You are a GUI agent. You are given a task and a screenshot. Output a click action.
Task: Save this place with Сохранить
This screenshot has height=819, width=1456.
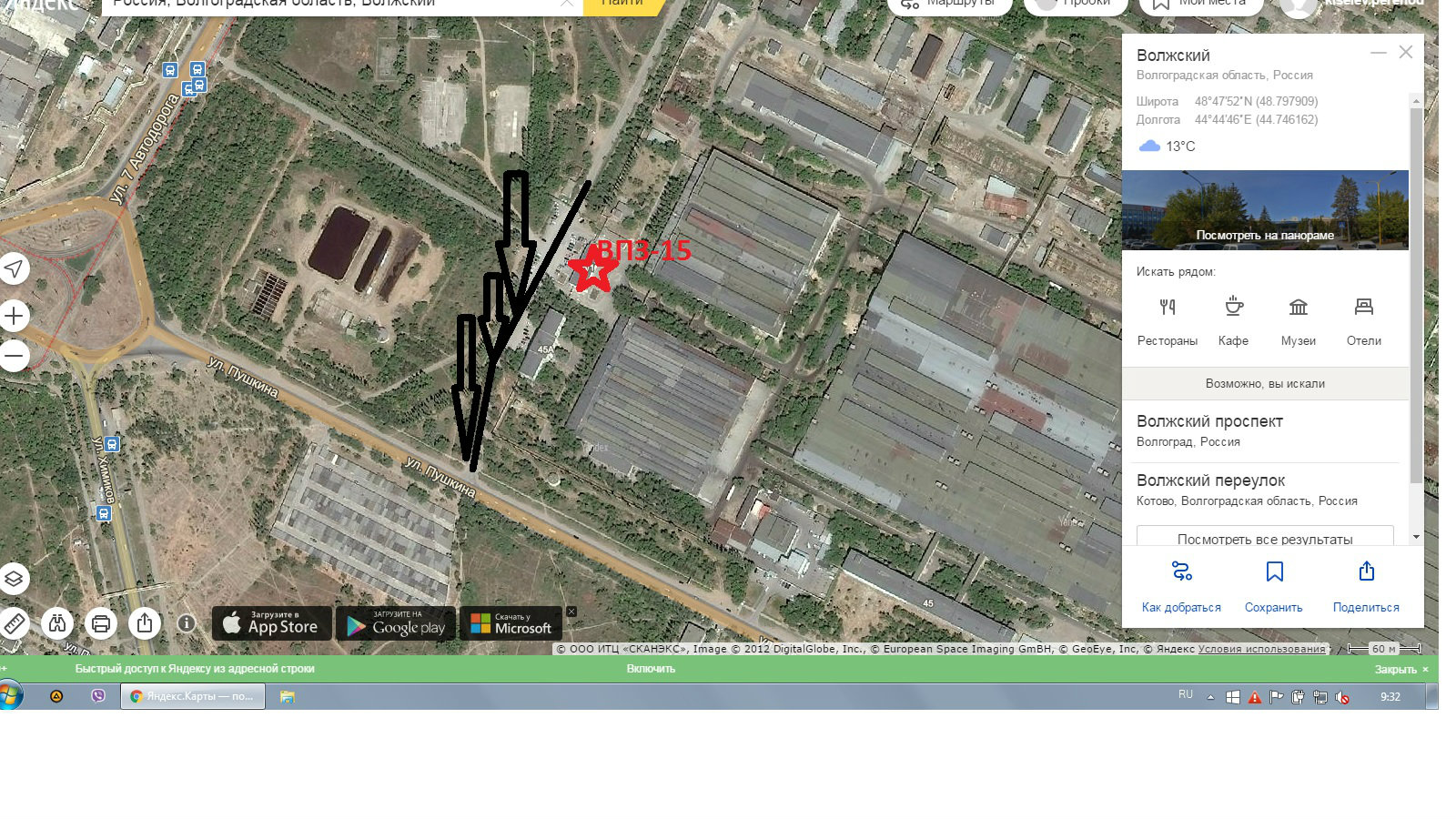[x=1274, y=585]
